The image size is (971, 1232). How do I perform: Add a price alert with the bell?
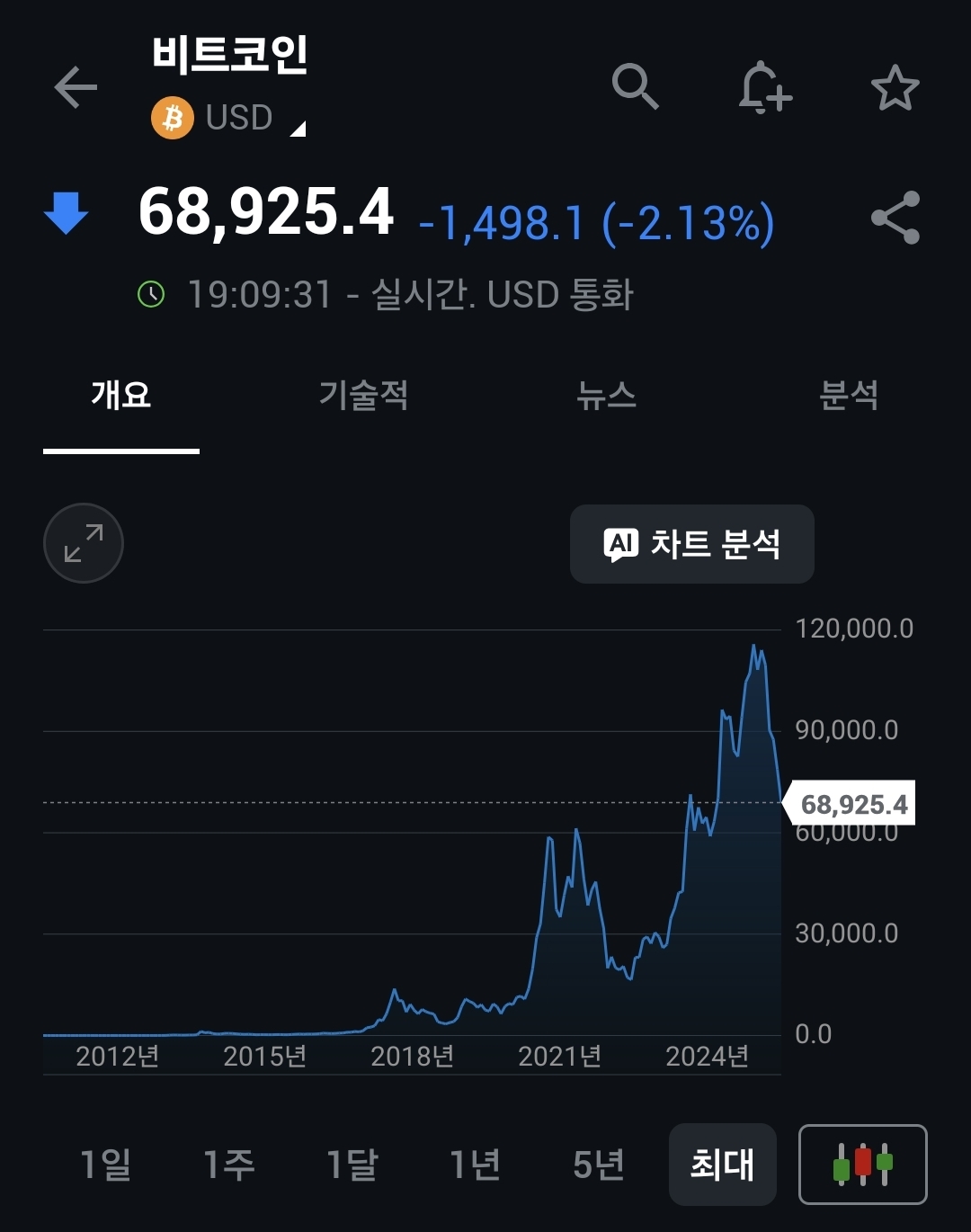pyautogui.click(x=764, y=88)
